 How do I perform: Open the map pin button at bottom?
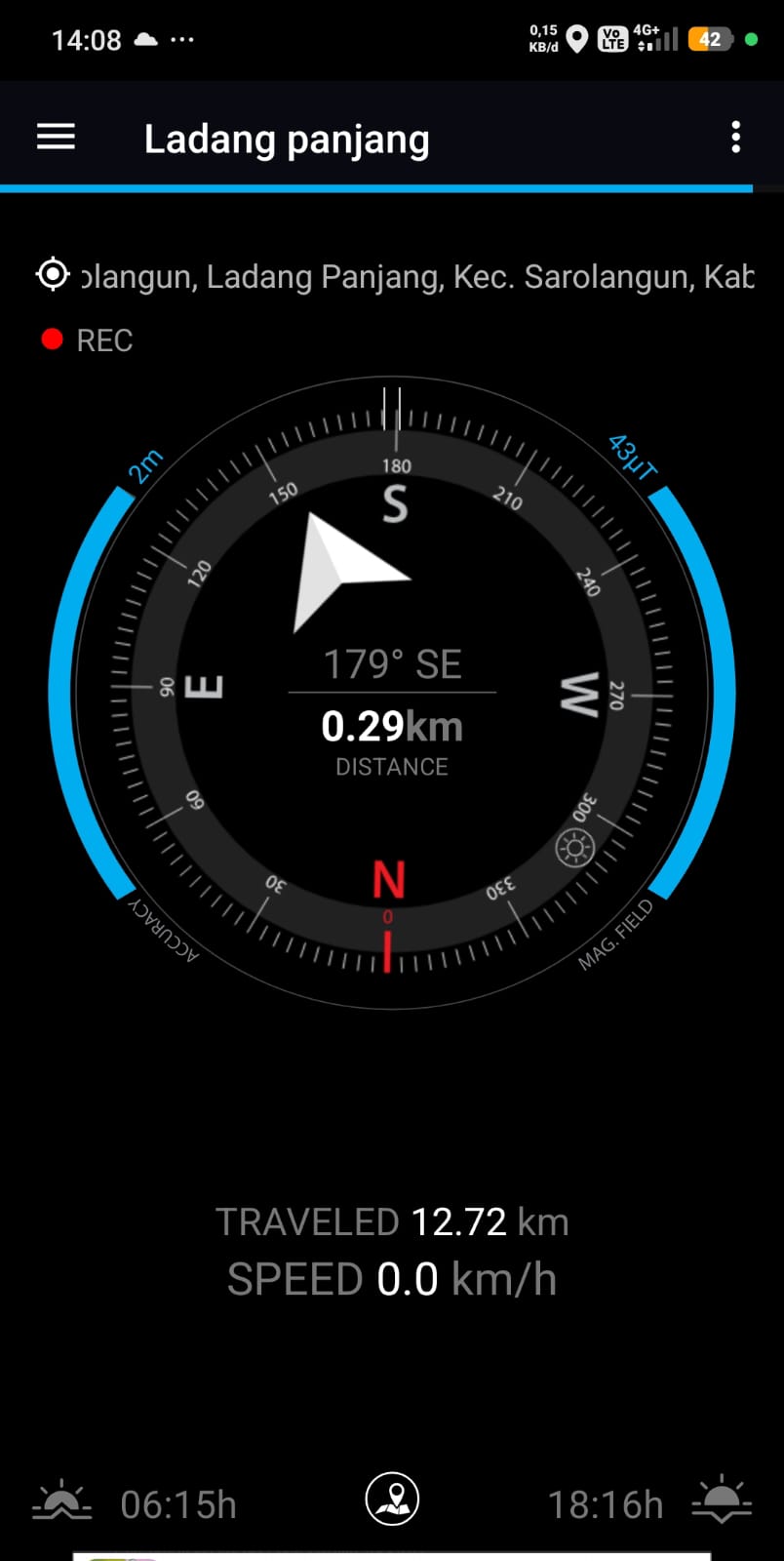click(392, 1499)
